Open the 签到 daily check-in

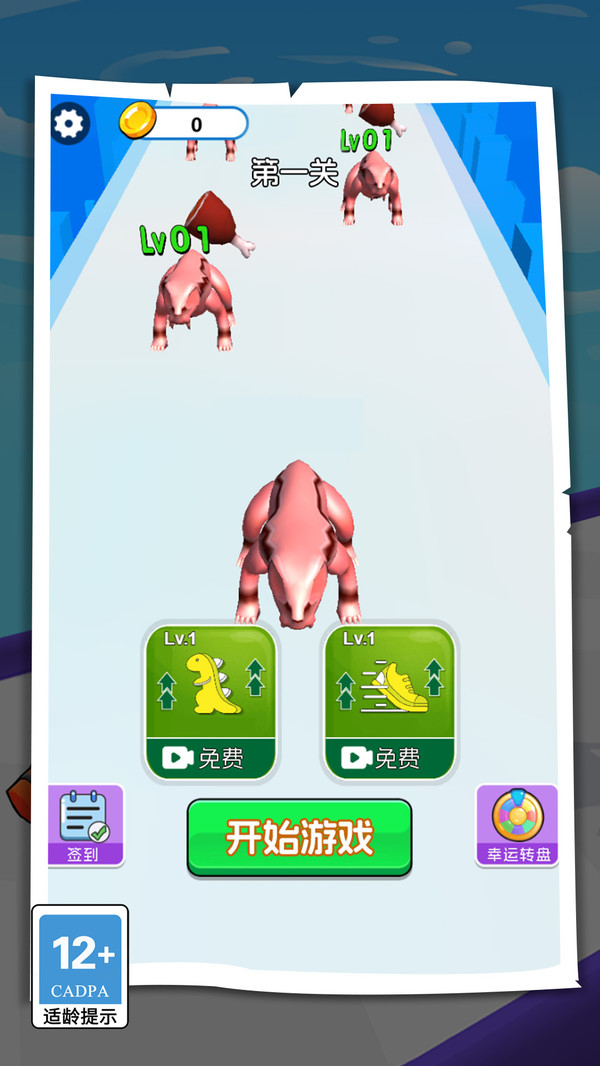point(85,825)
